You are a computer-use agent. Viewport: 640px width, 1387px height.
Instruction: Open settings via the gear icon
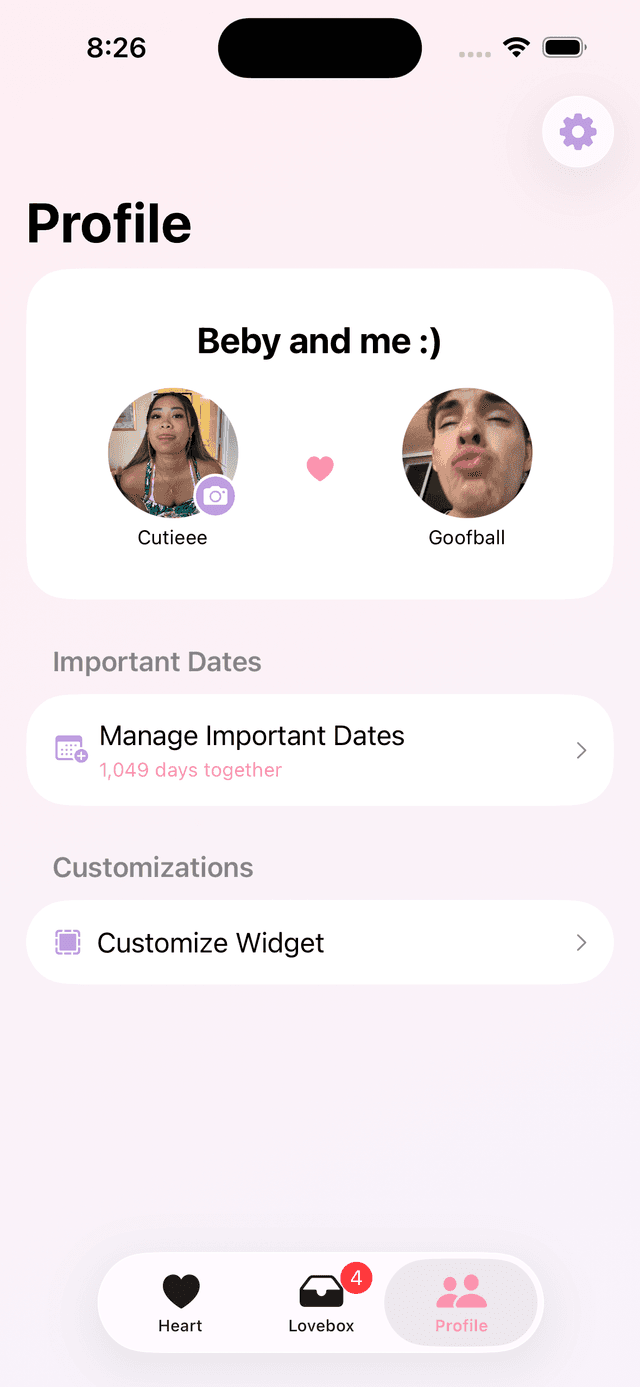(x=577, y=132)
